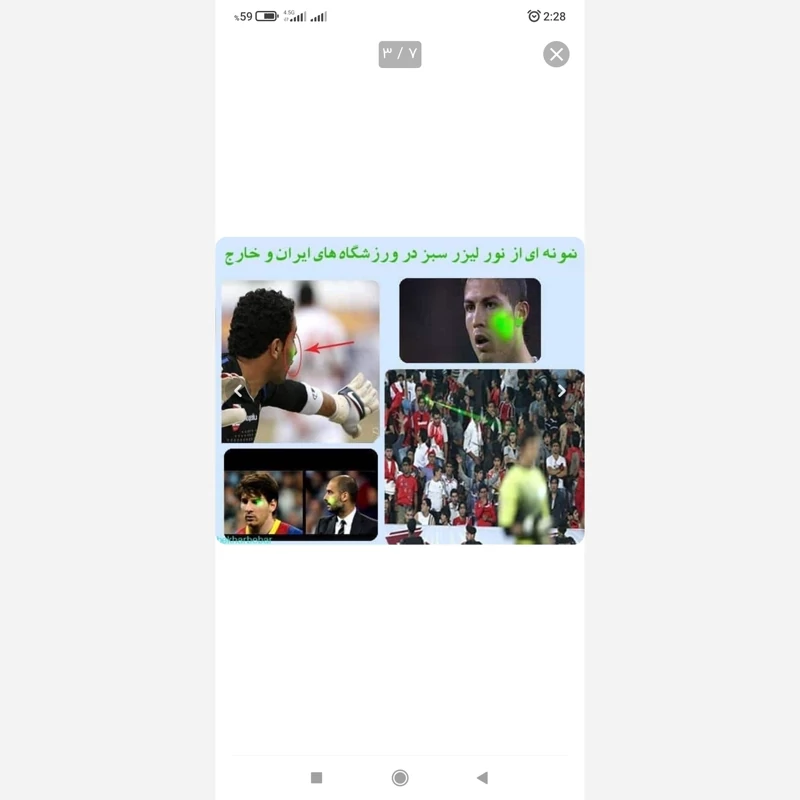
Task: Open the recent apps view
Action: 317,777
